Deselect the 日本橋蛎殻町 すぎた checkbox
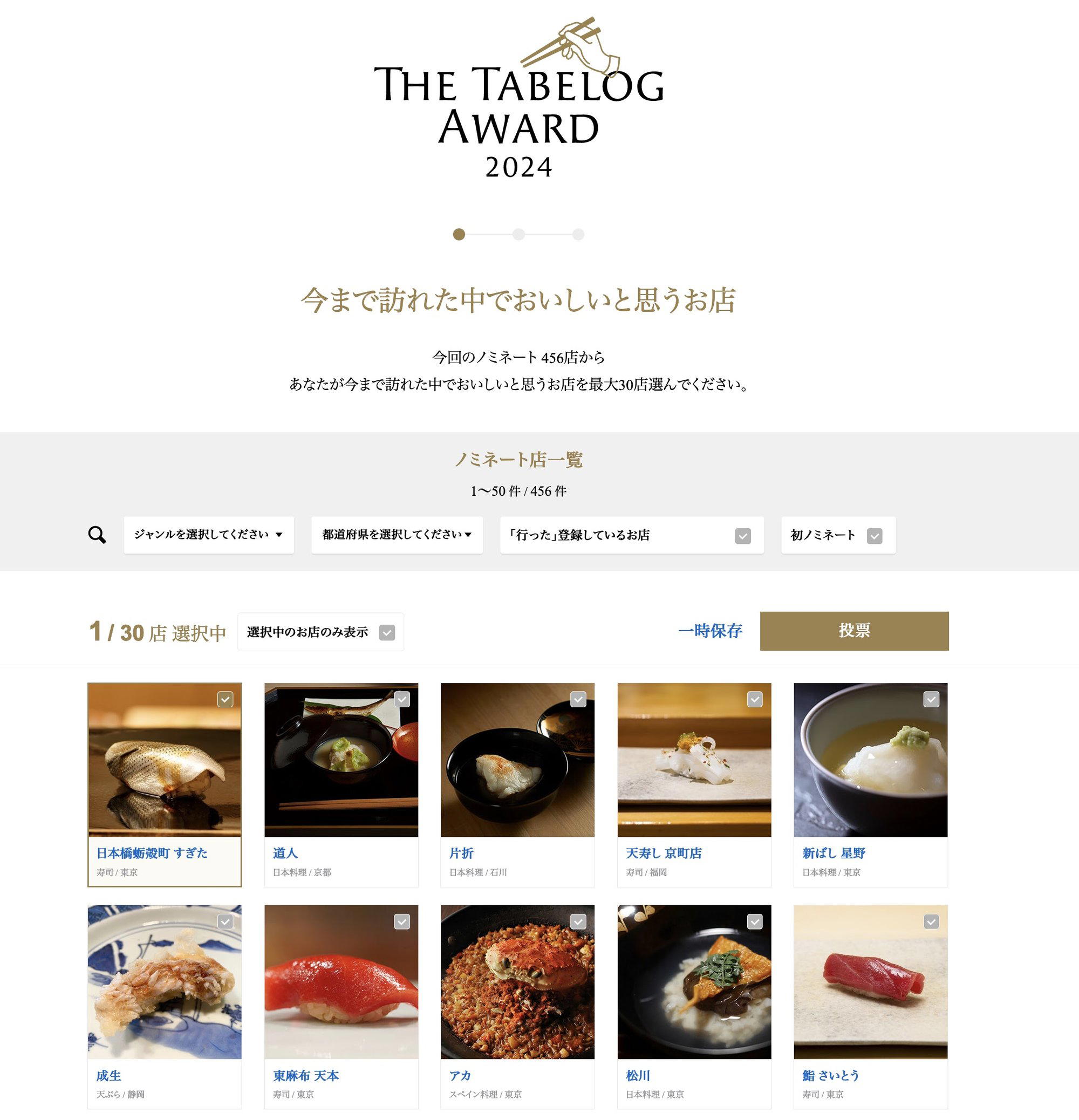Viewport: 1079px width, 1120px height. tap(225, 699)
